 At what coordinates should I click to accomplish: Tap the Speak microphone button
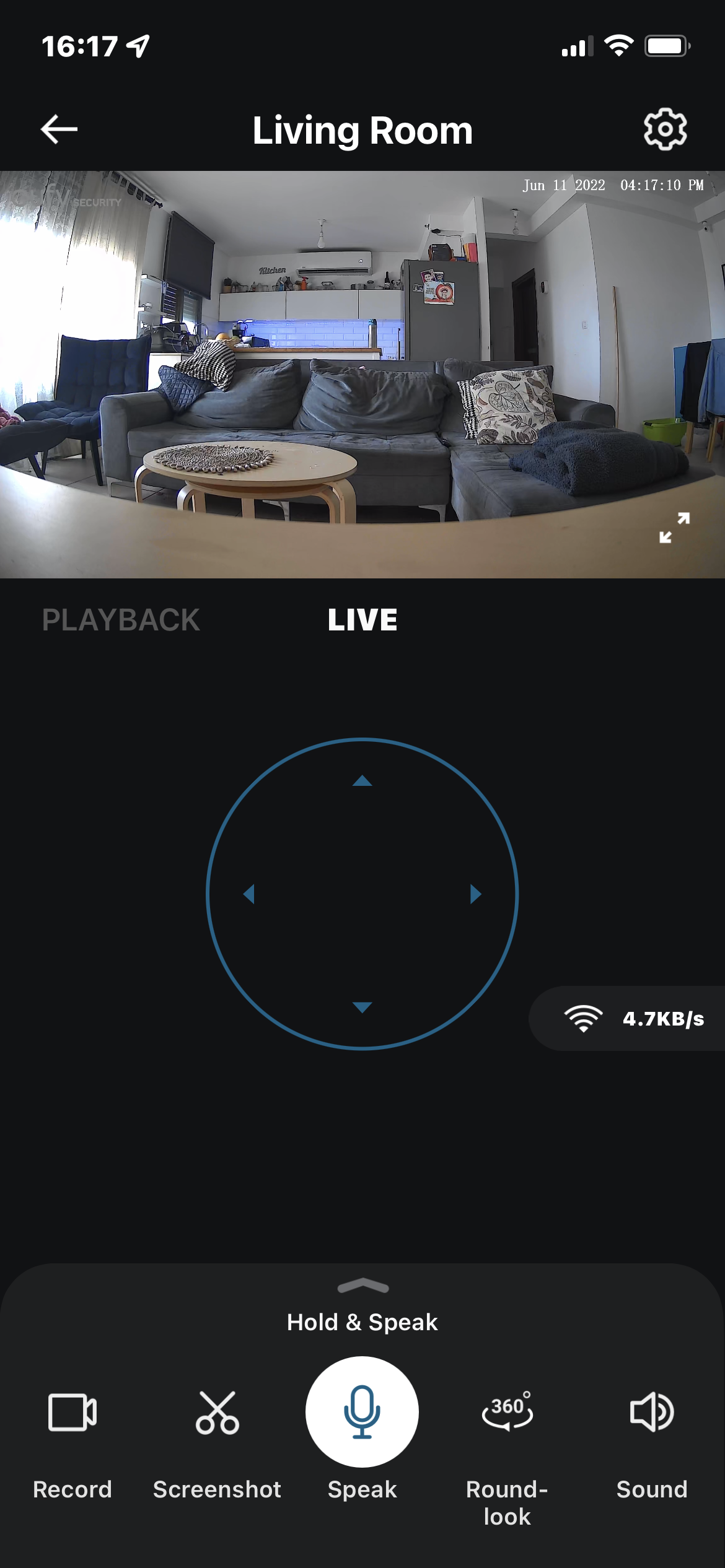pos(362,1412)
